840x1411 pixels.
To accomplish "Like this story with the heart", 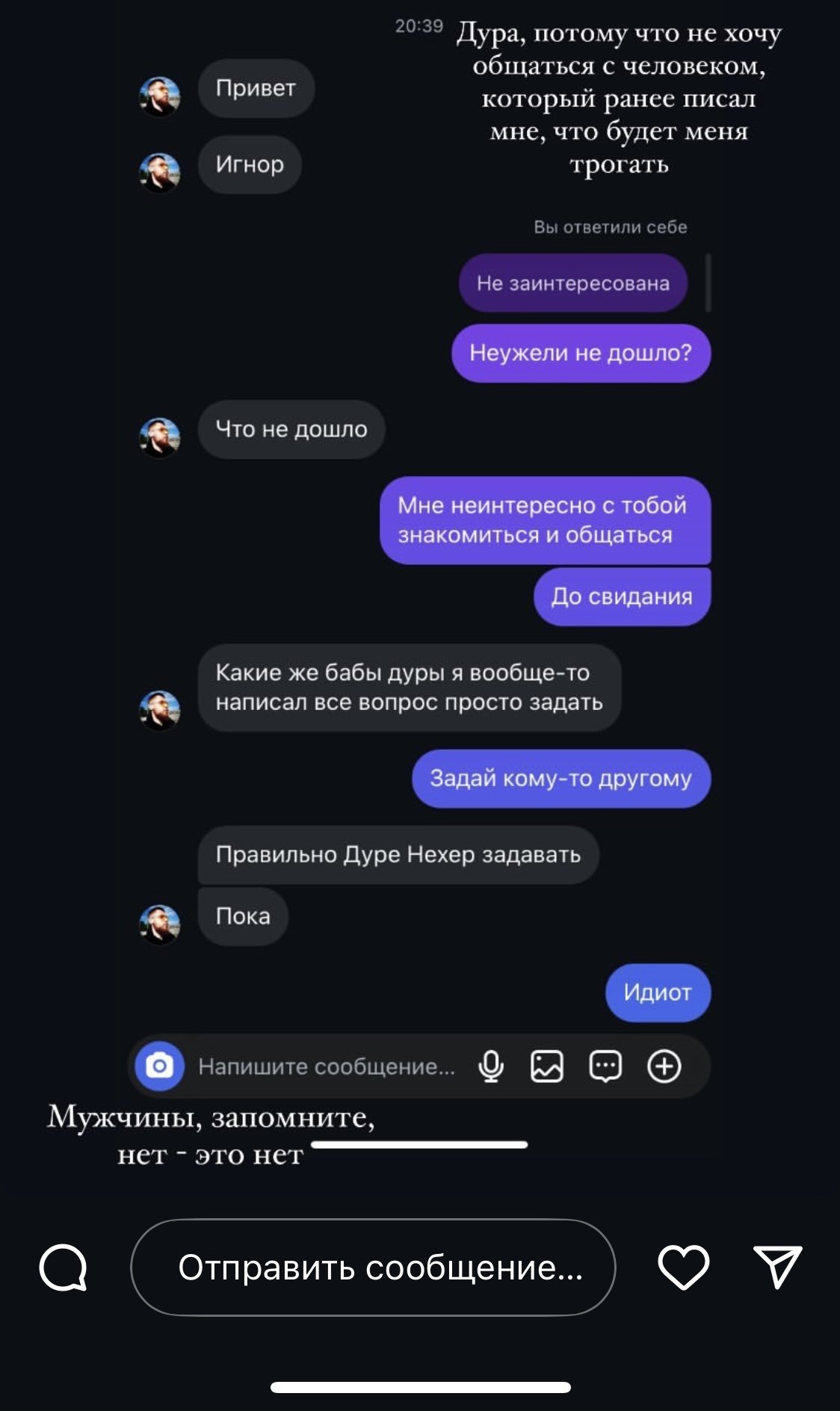I will coord(683,1267).
